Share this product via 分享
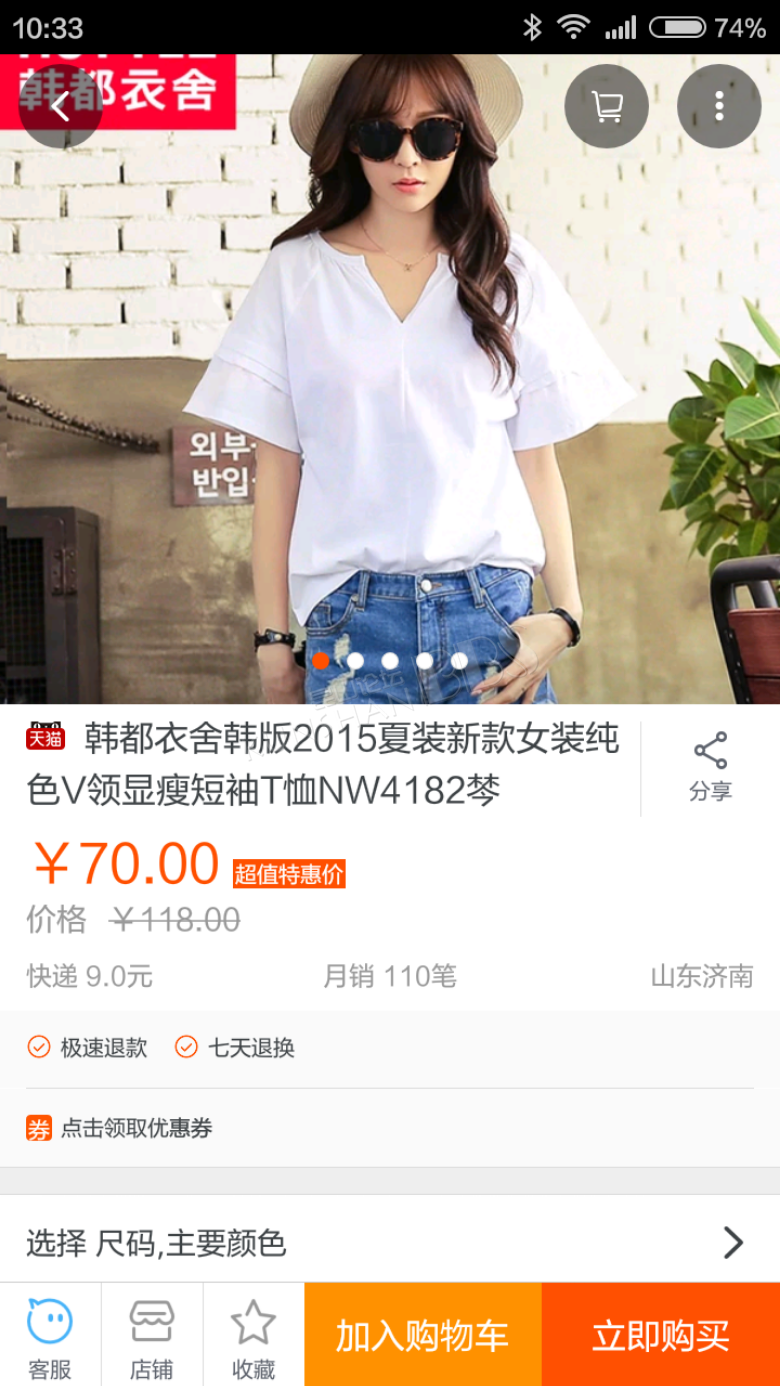 [710, 767]
